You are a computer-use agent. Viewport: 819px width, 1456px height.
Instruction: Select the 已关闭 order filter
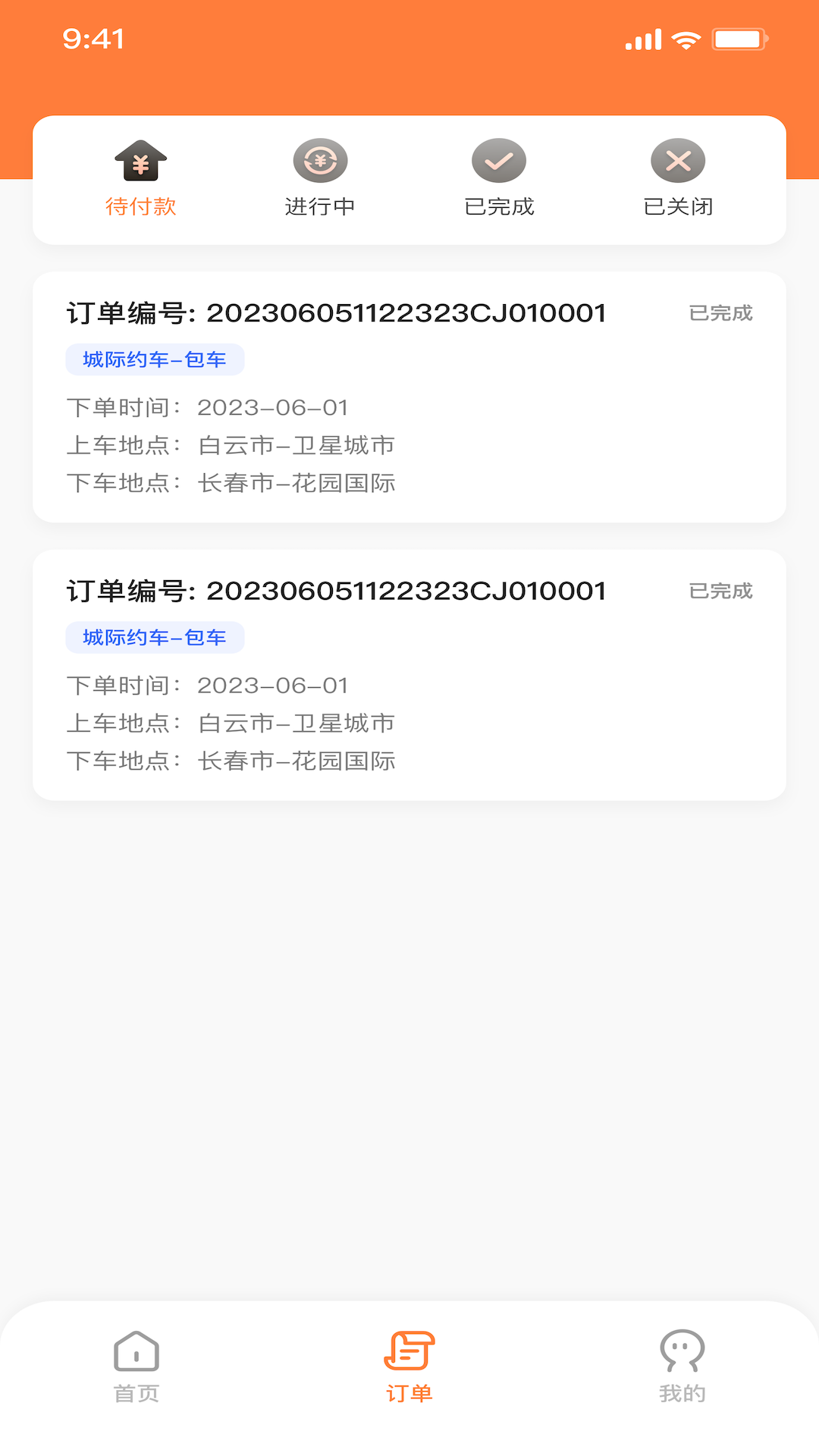click(x=678, y=179)
